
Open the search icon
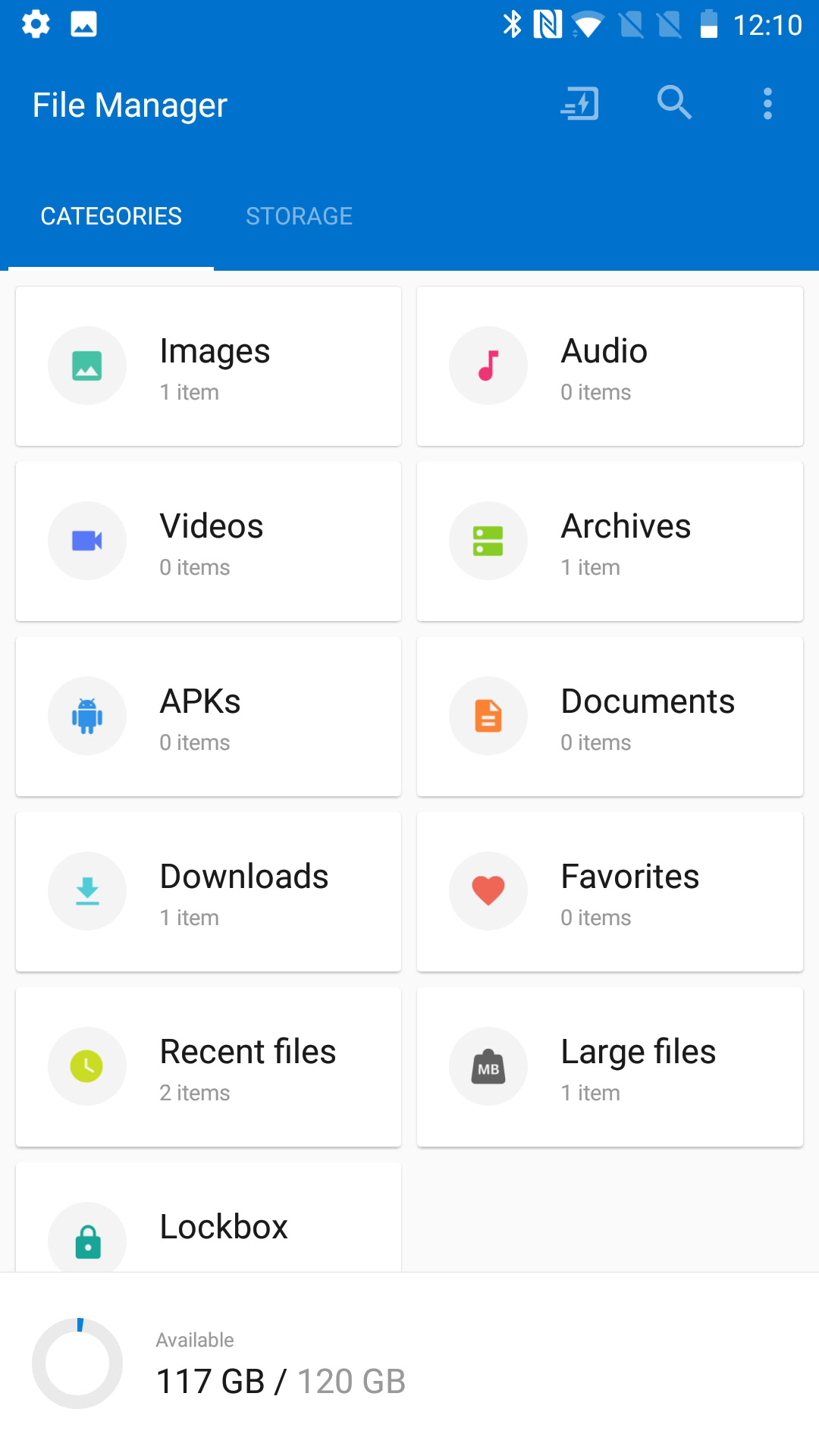673,103
